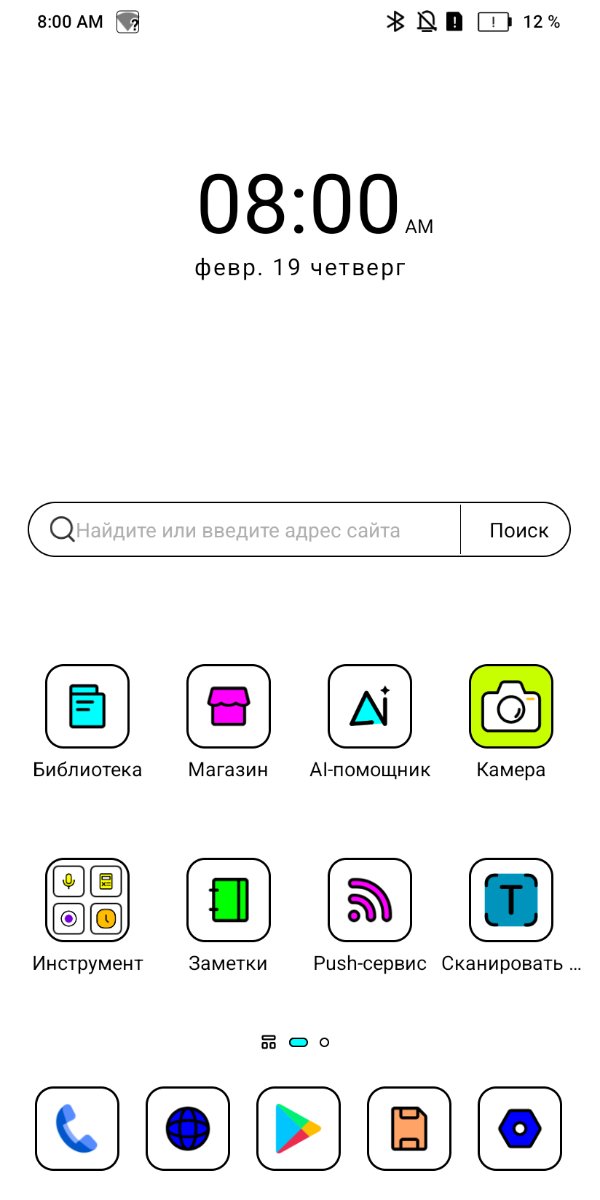The height and width of the screenshot is (1200, 600).
Task: Launch the Магазин app
Action: (228, 706)
